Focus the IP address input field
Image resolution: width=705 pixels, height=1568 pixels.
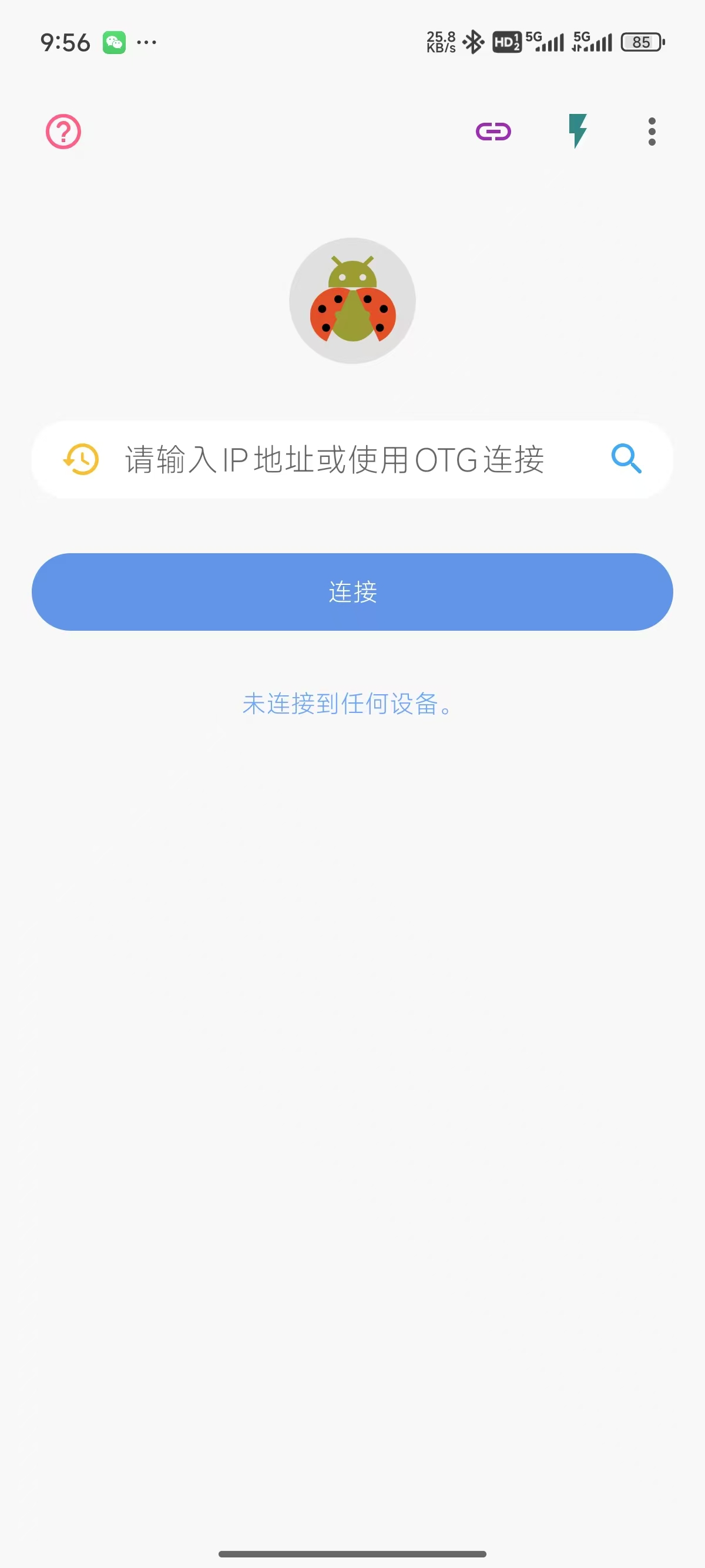(x=341, y=460)
